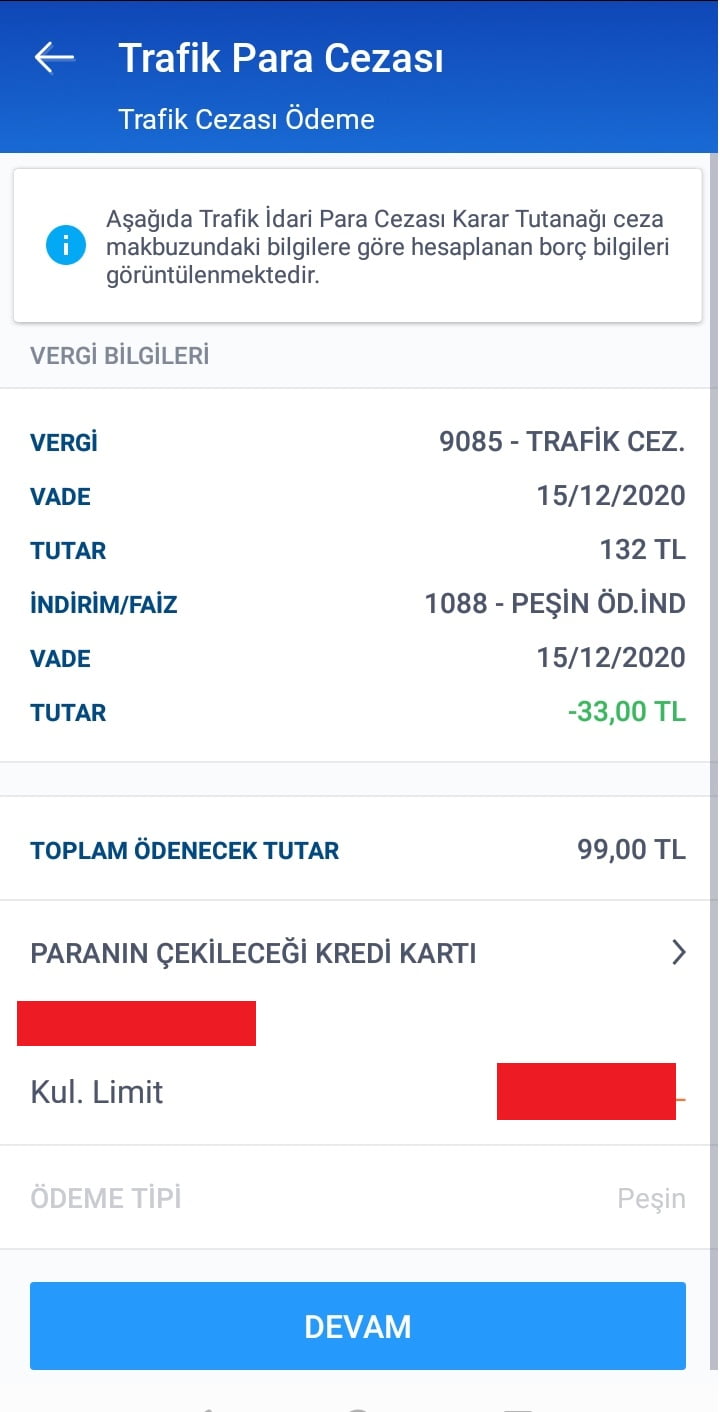This screenshot has width=720, height=1412.
Task: Tap the DEVAM button to continue
Action: (x=358, y=1326)
